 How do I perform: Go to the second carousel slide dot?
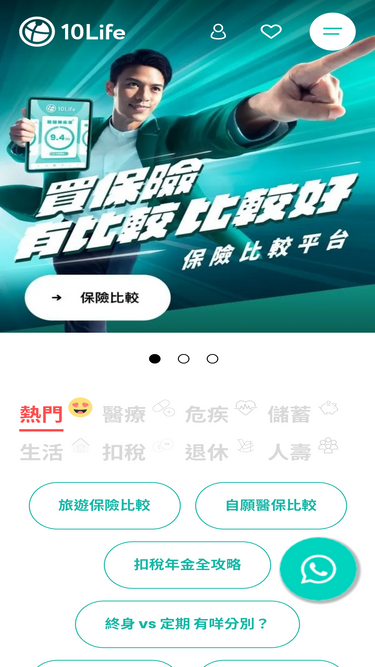(x=184, y=359)
